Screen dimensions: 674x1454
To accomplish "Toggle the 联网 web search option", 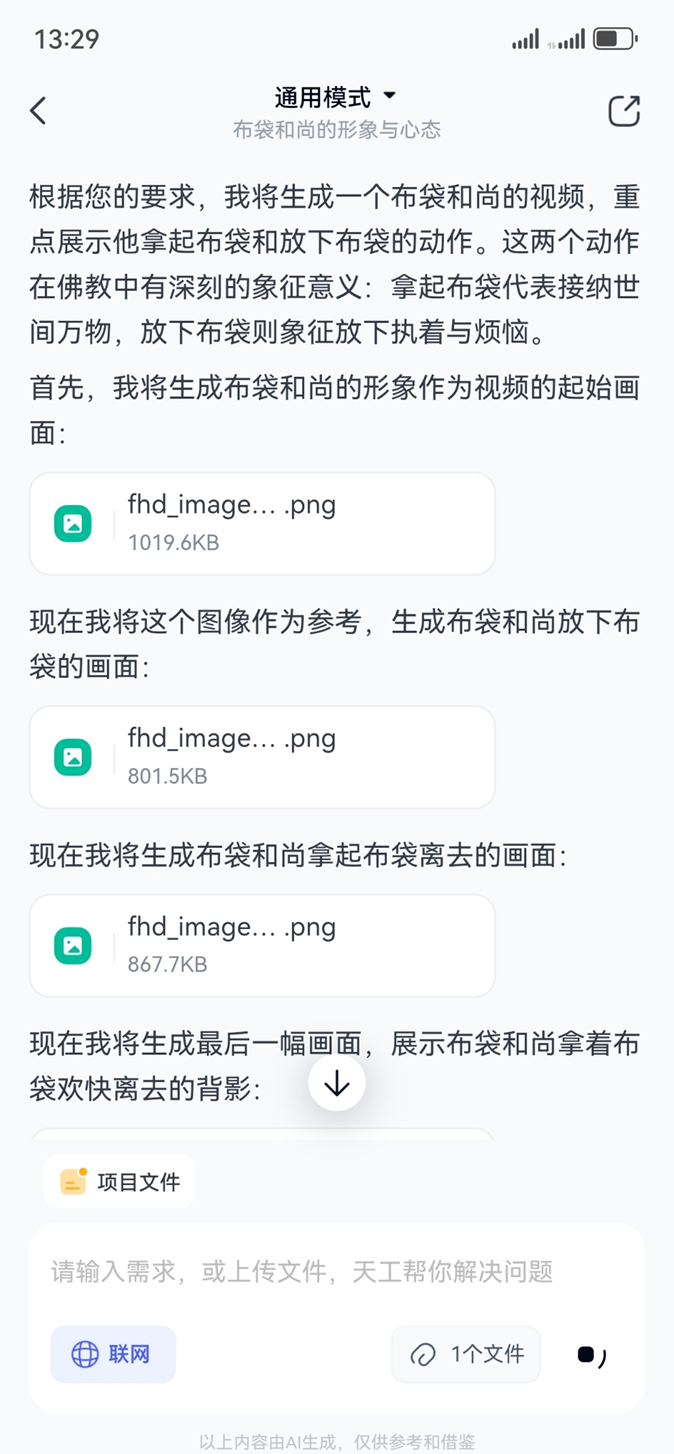I will click(113, 1354).
